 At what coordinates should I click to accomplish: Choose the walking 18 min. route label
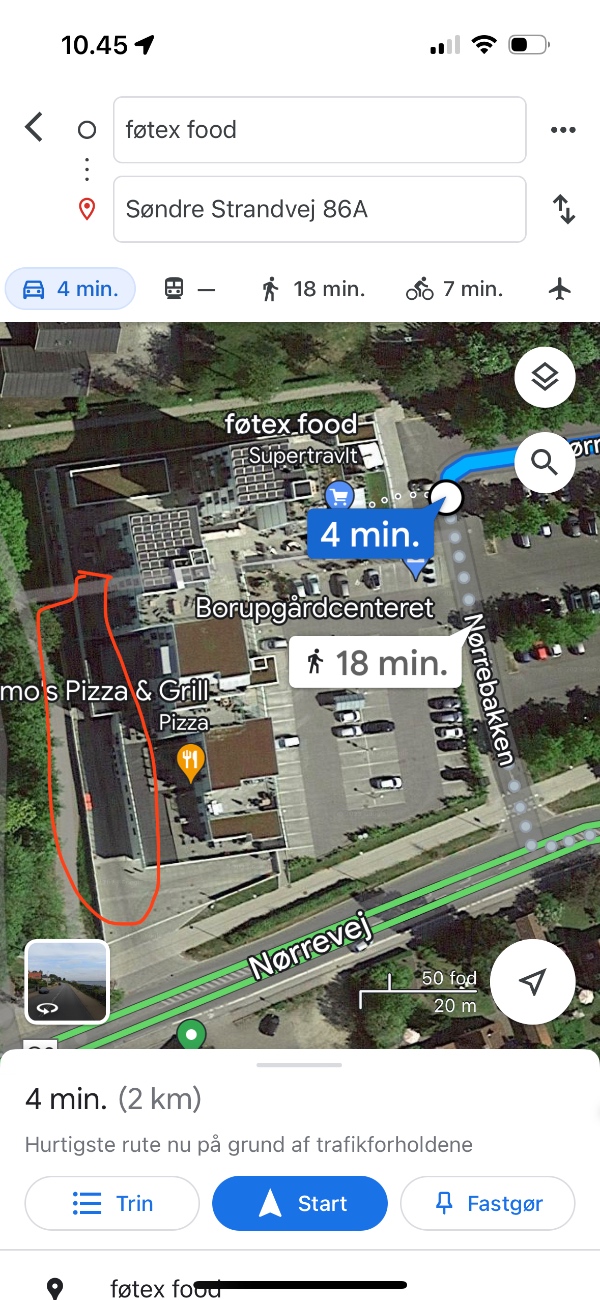(x=375, y=662)
